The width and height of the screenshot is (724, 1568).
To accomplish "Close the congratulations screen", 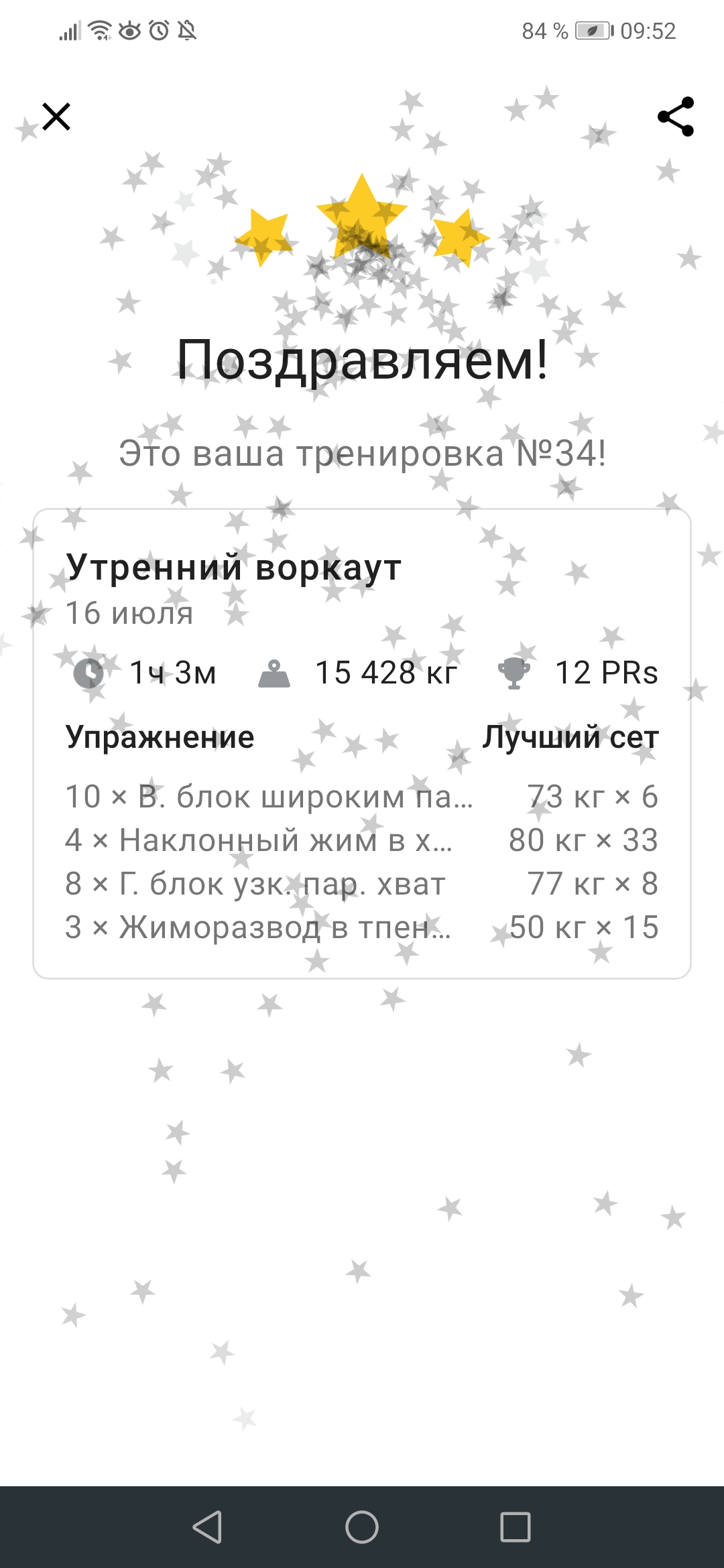I will 56,117.
